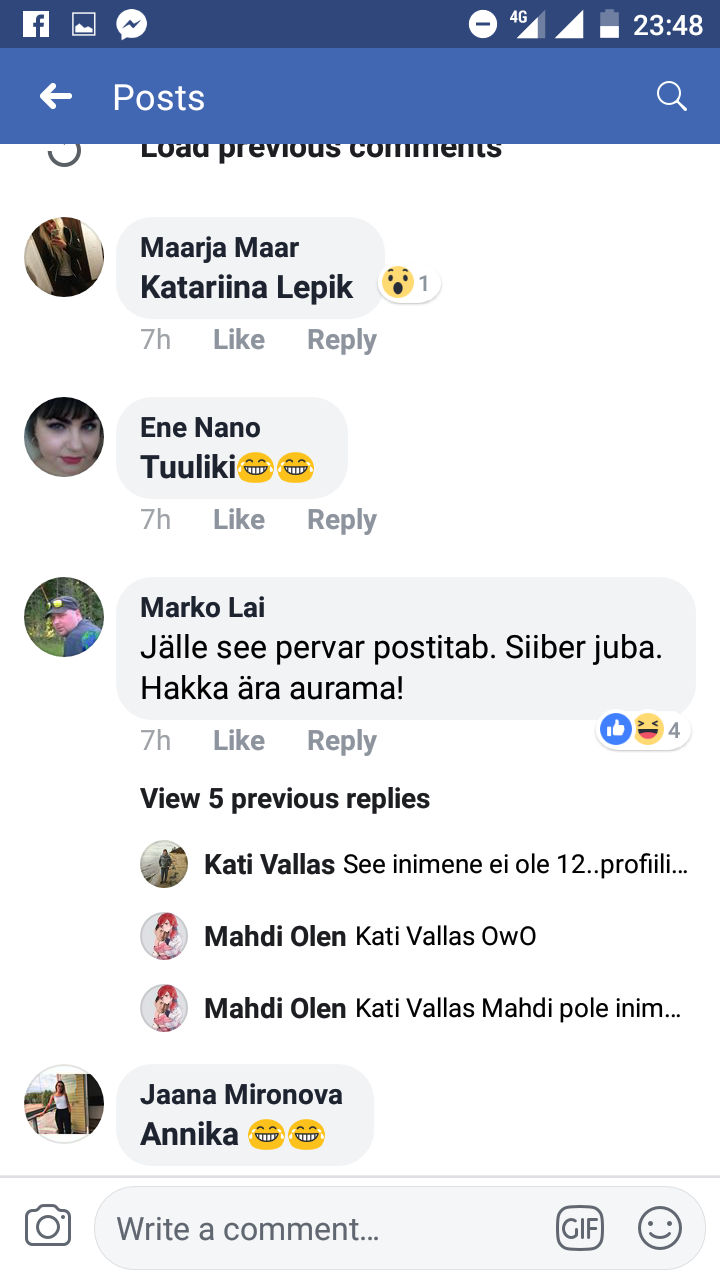Tap Write a comment field
This screenshot has width=720, height=1280.
(x=320, y=1229)
